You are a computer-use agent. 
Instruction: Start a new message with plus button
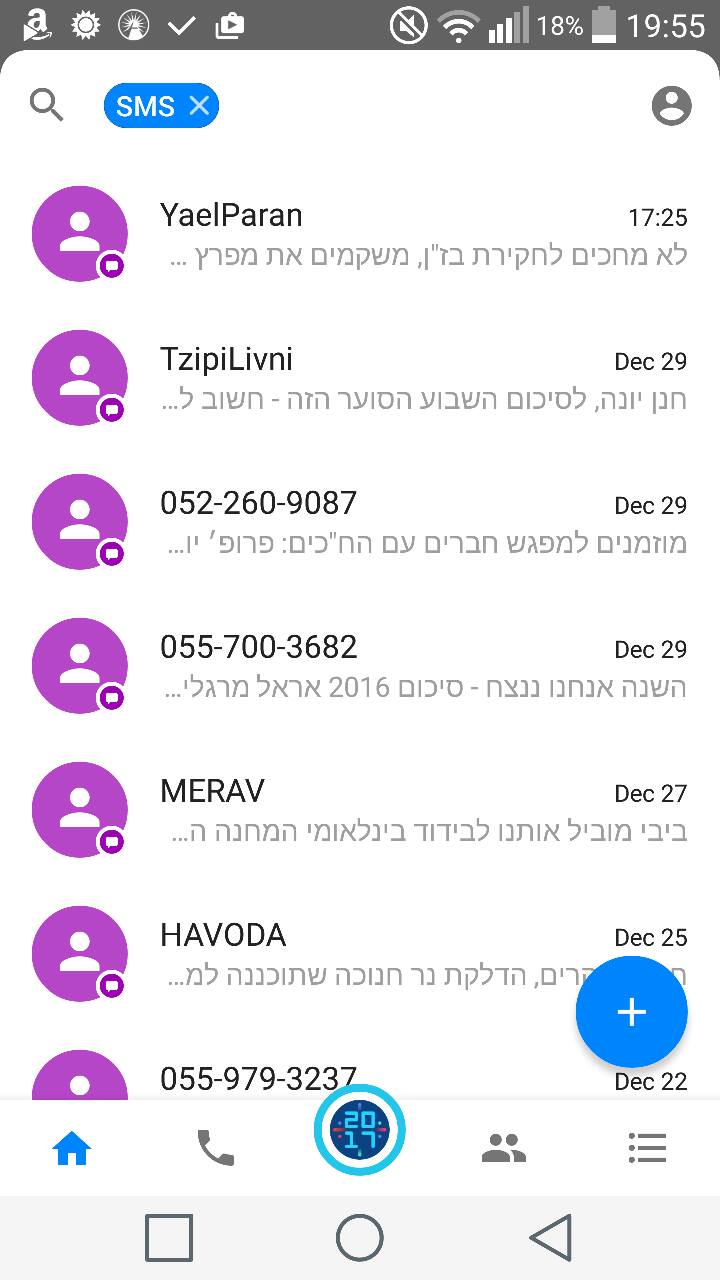pyautogui.click(x=631, y=1012)
